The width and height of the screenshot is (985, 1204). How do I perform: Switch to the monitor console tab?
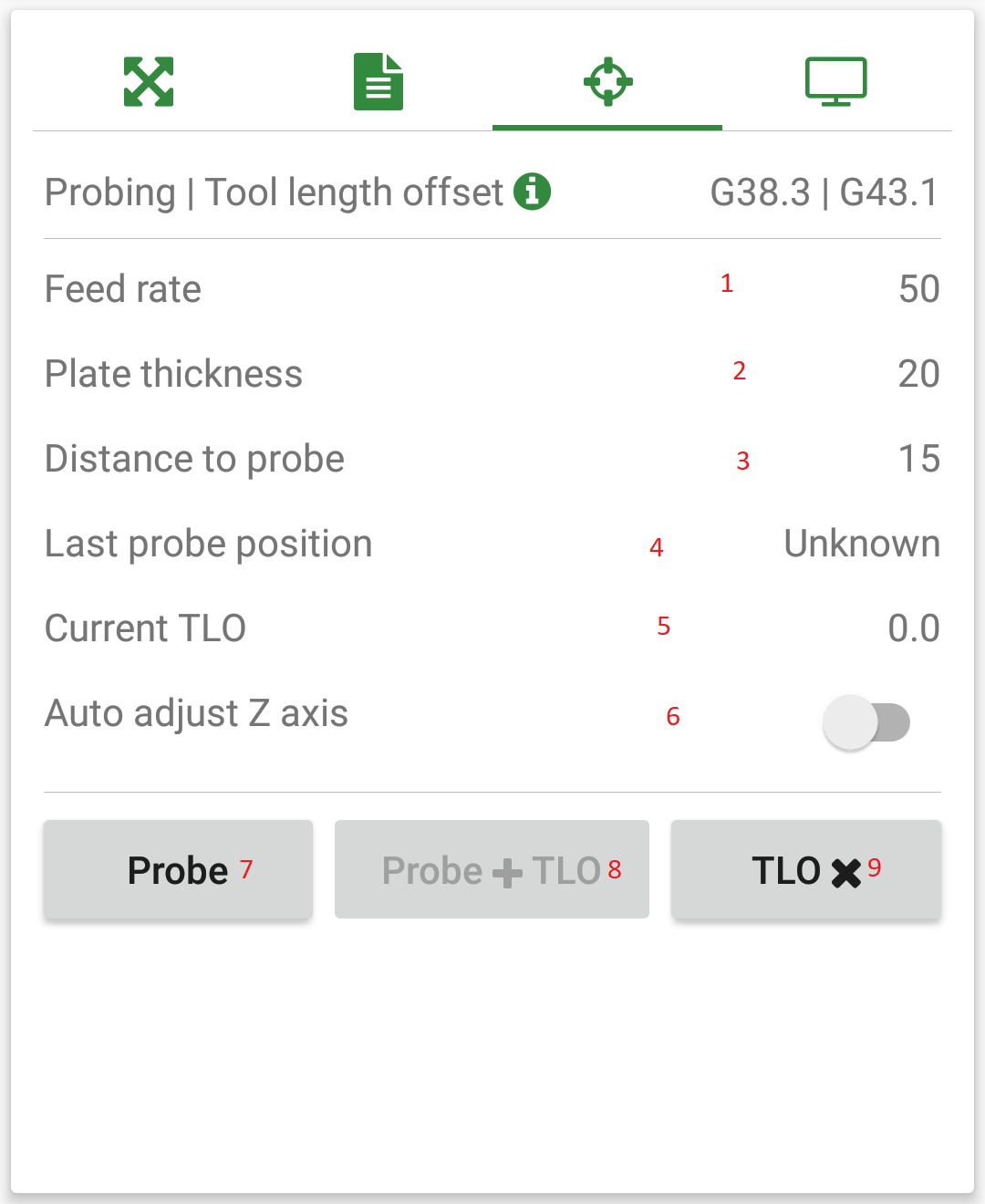point(835,82)
